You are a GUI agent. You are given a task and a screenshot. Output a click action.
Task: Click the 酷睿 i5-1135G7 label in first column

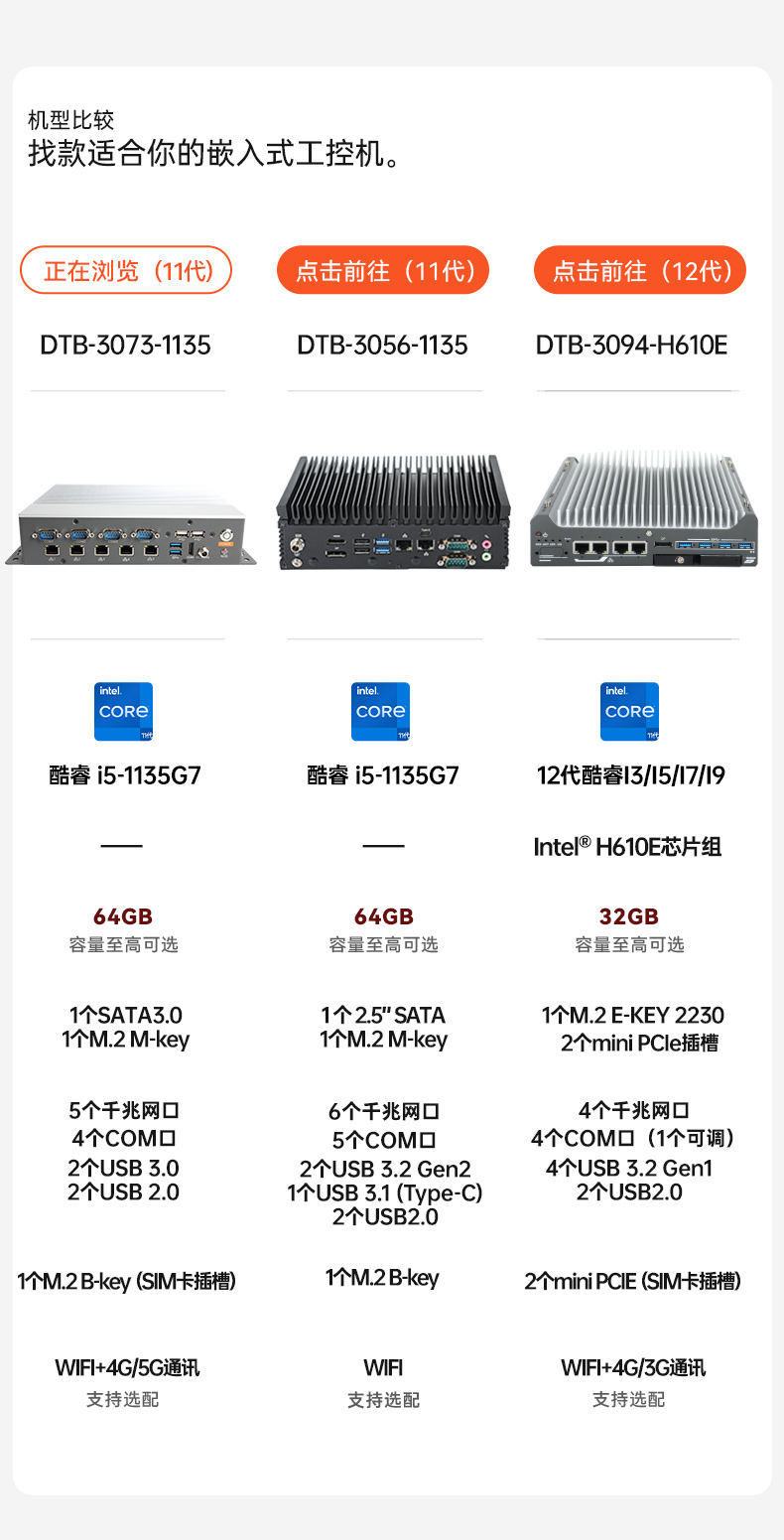tap(123, 774)
